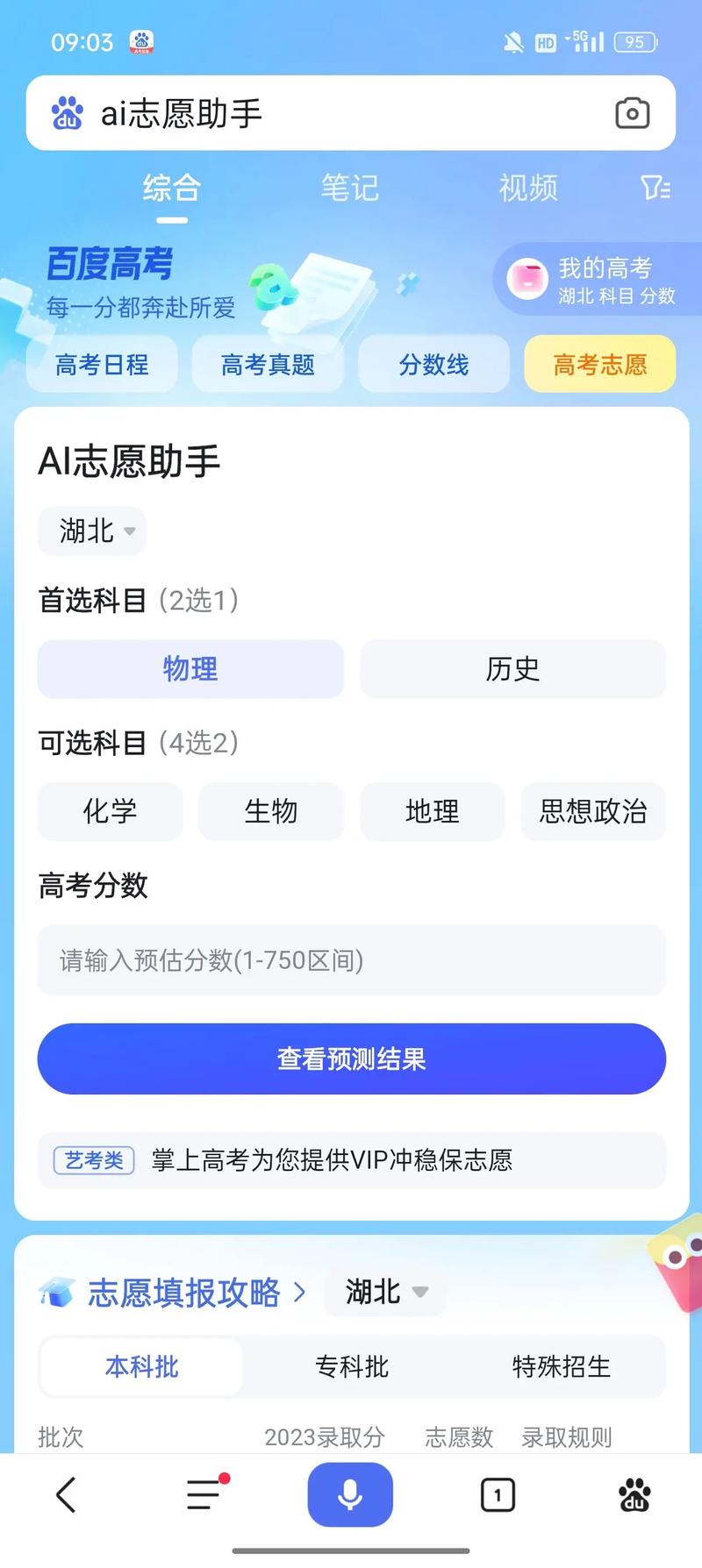Open the 高考真题 shortcut
Screen dimensions: 702x1568
point(268,364)
